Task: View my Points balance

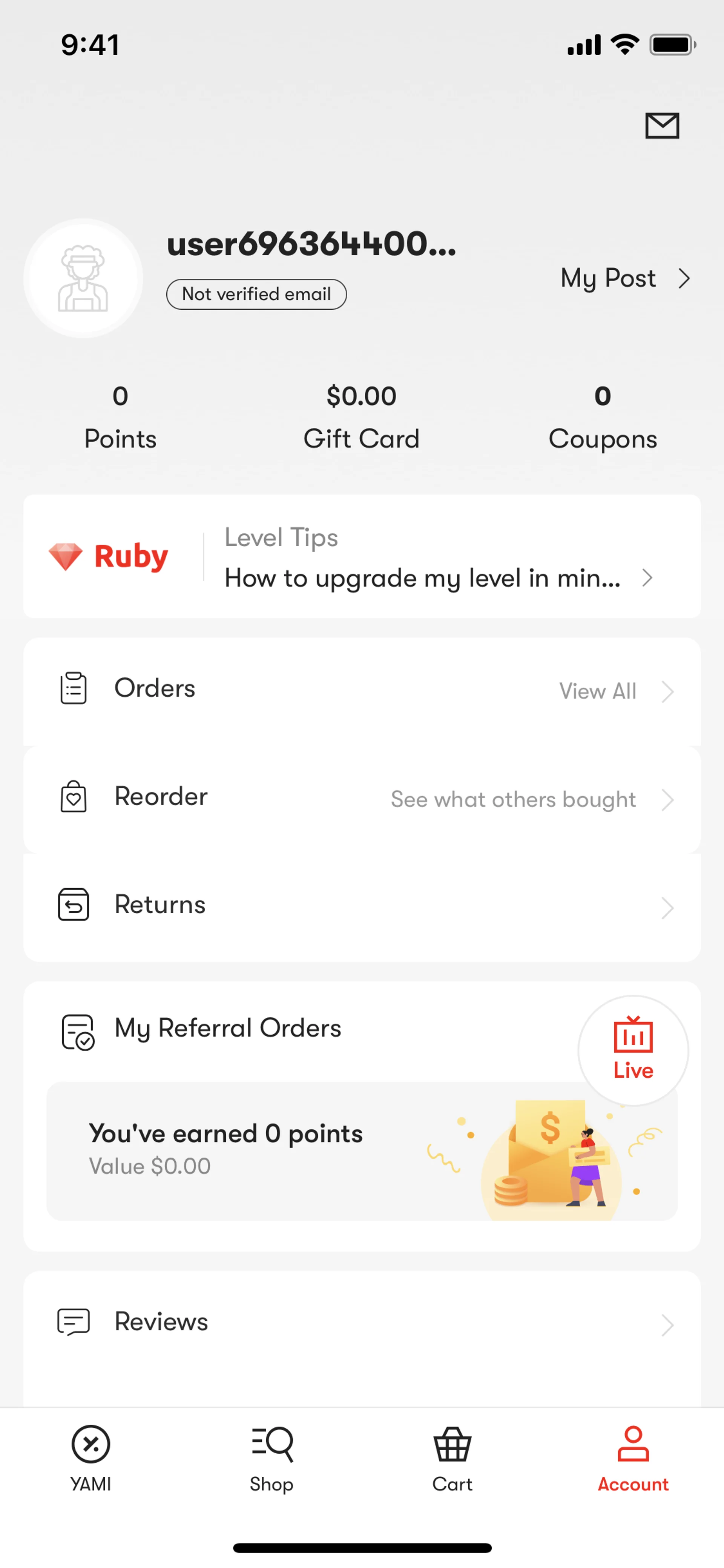Action: pyautogui.click(x=120, y=418)
